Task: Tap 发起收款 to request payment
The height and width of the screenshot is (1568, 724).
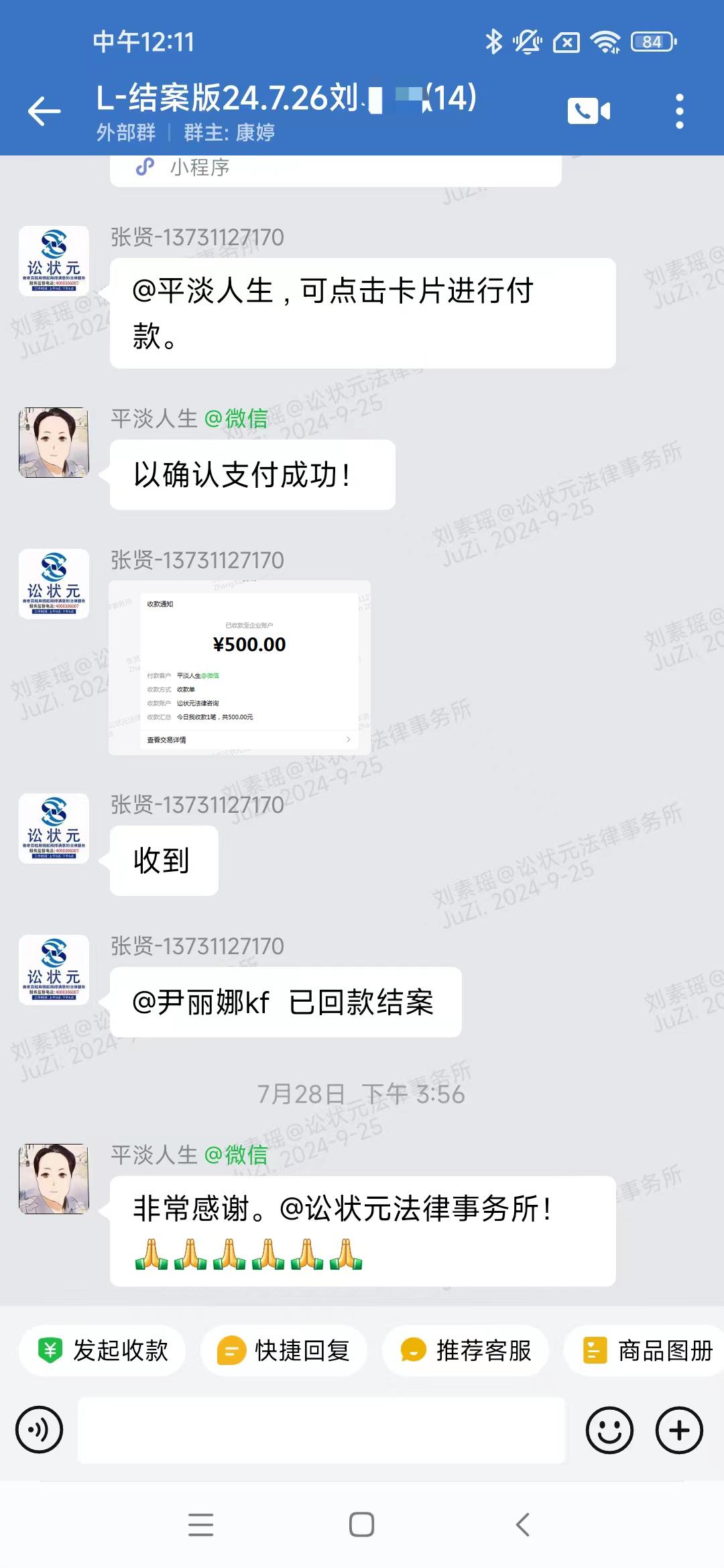Action: (x=103, y=1350)
